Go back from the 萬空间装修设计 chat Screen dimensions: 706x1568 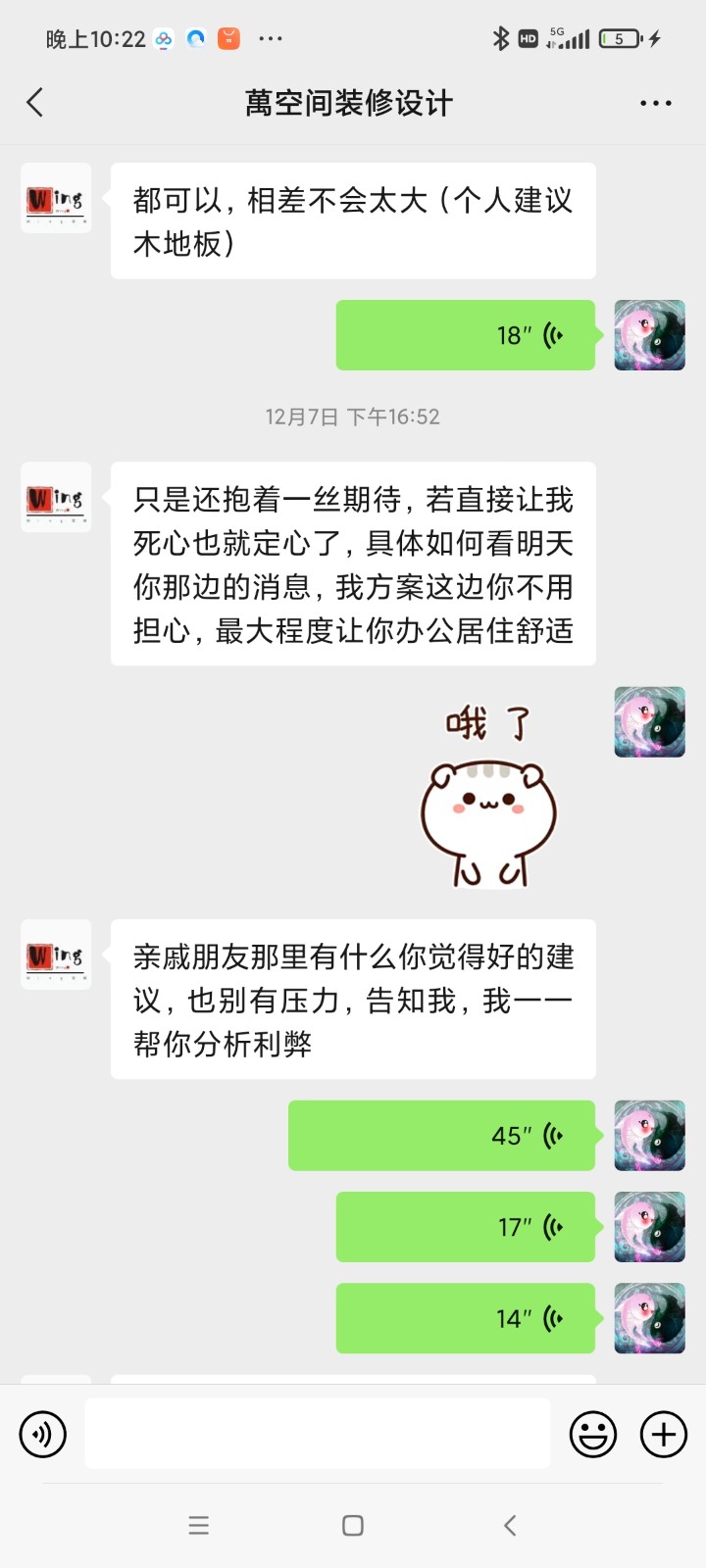[x=35, y=102]
